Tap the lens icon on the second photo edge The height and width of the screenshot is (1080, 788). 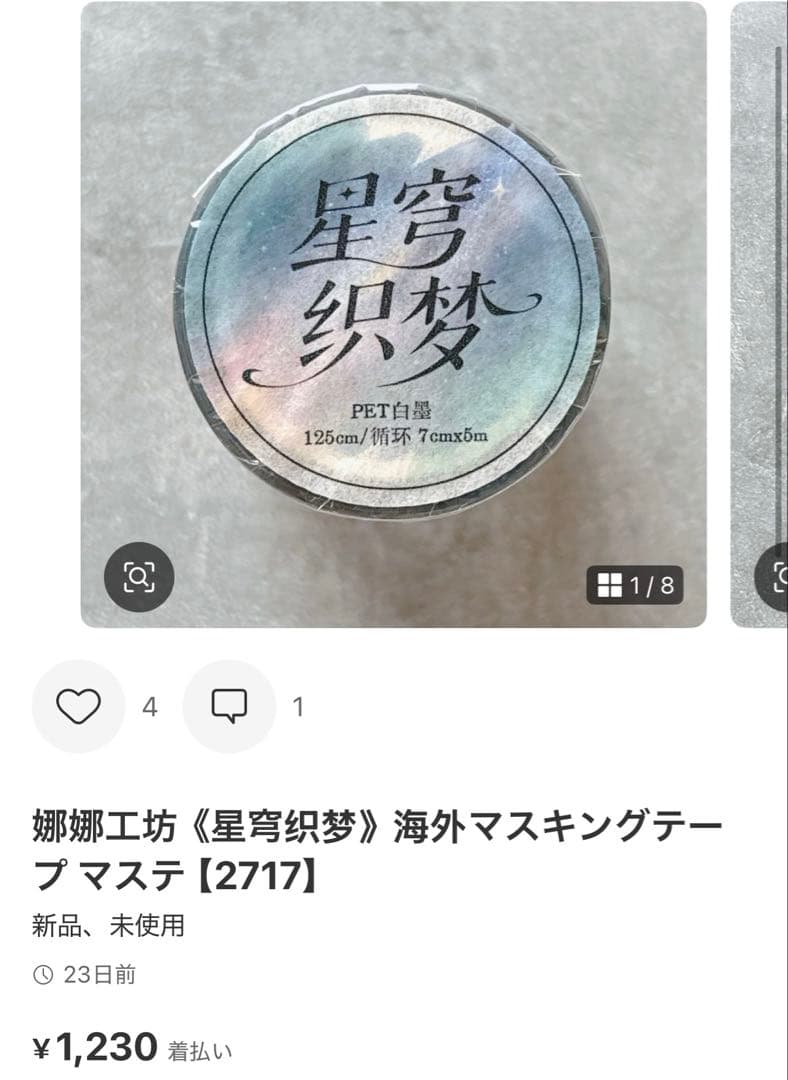pyautogui.click(x=779, y=577)
